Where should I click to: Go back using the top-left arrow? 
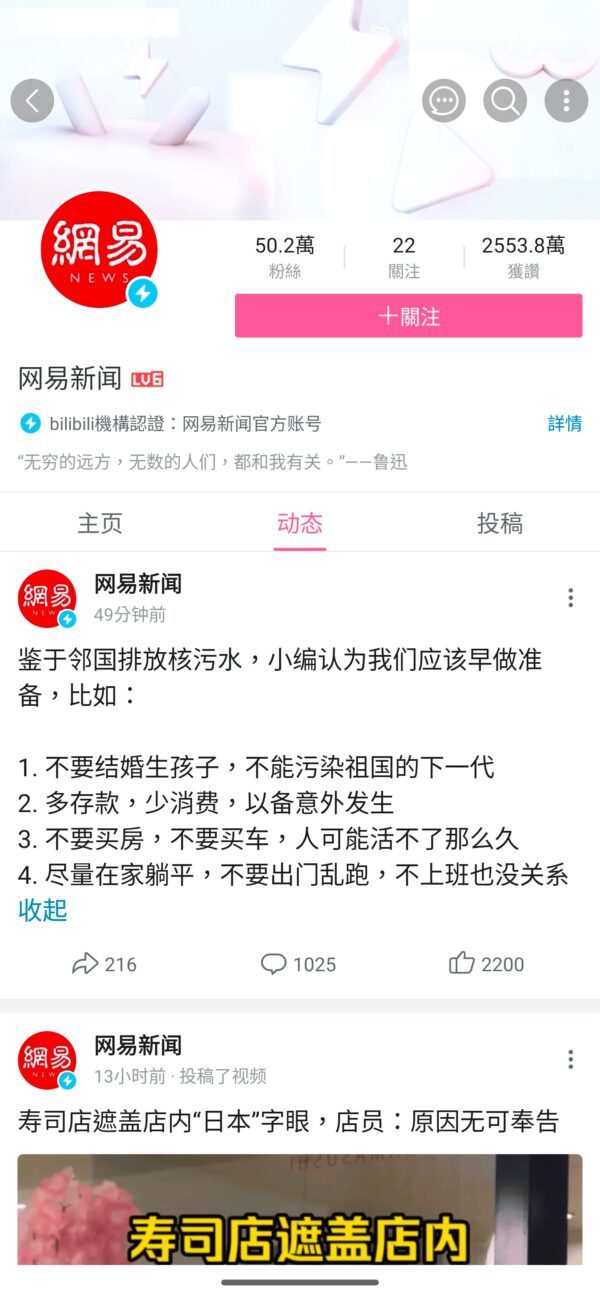pyautogui.click(x=32, y=101)
